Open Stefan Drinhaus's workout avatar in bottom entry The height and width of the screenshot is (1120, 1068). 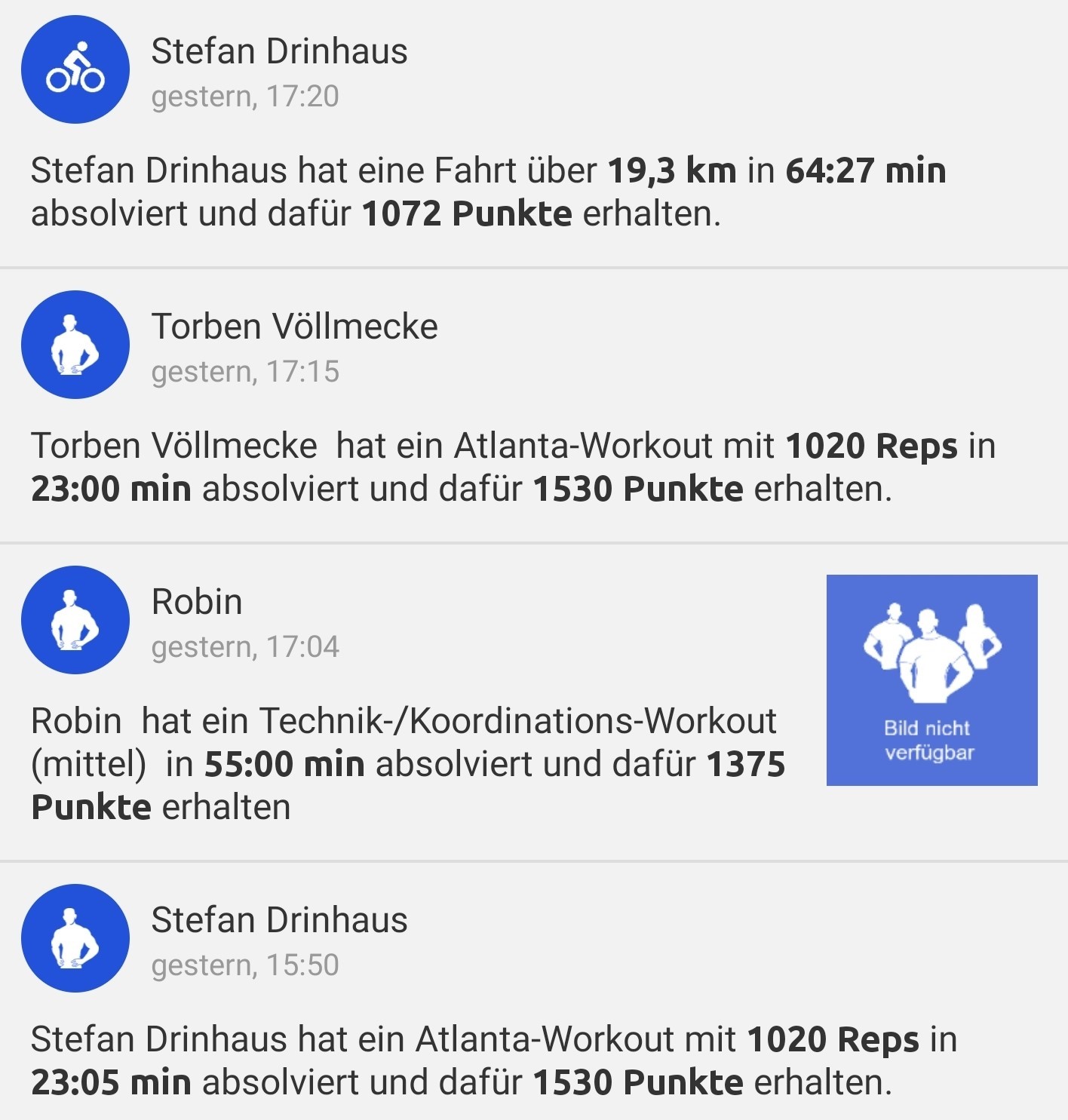pyautogui.click(x=75, y=939)
